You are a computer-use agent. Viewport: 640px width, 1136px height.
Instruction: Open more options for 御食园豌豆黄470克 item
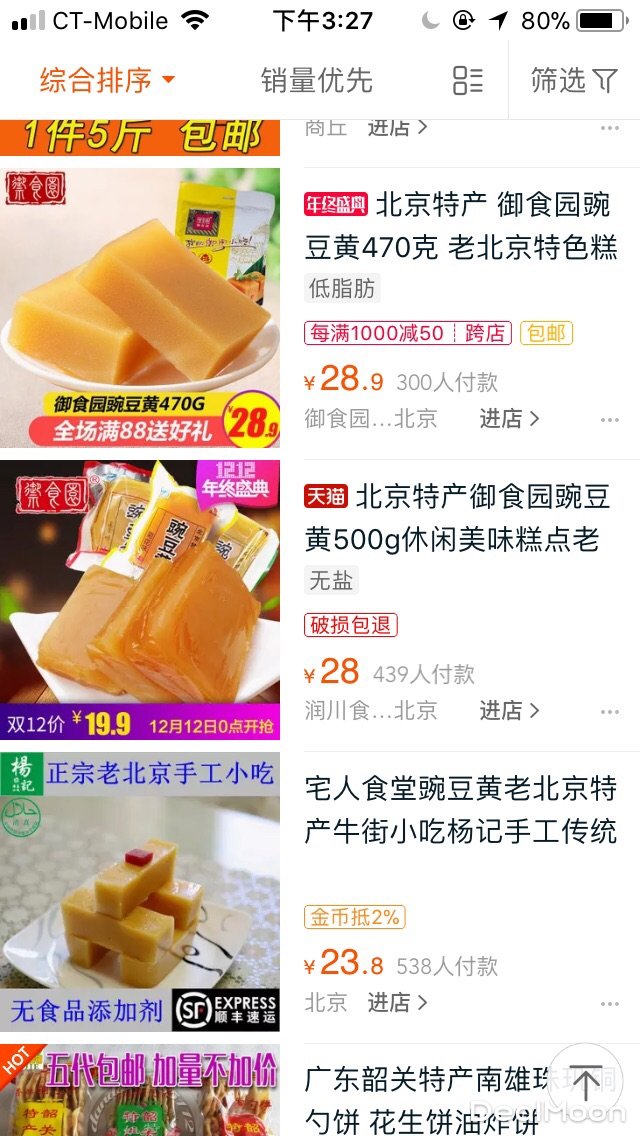[610, 420]
